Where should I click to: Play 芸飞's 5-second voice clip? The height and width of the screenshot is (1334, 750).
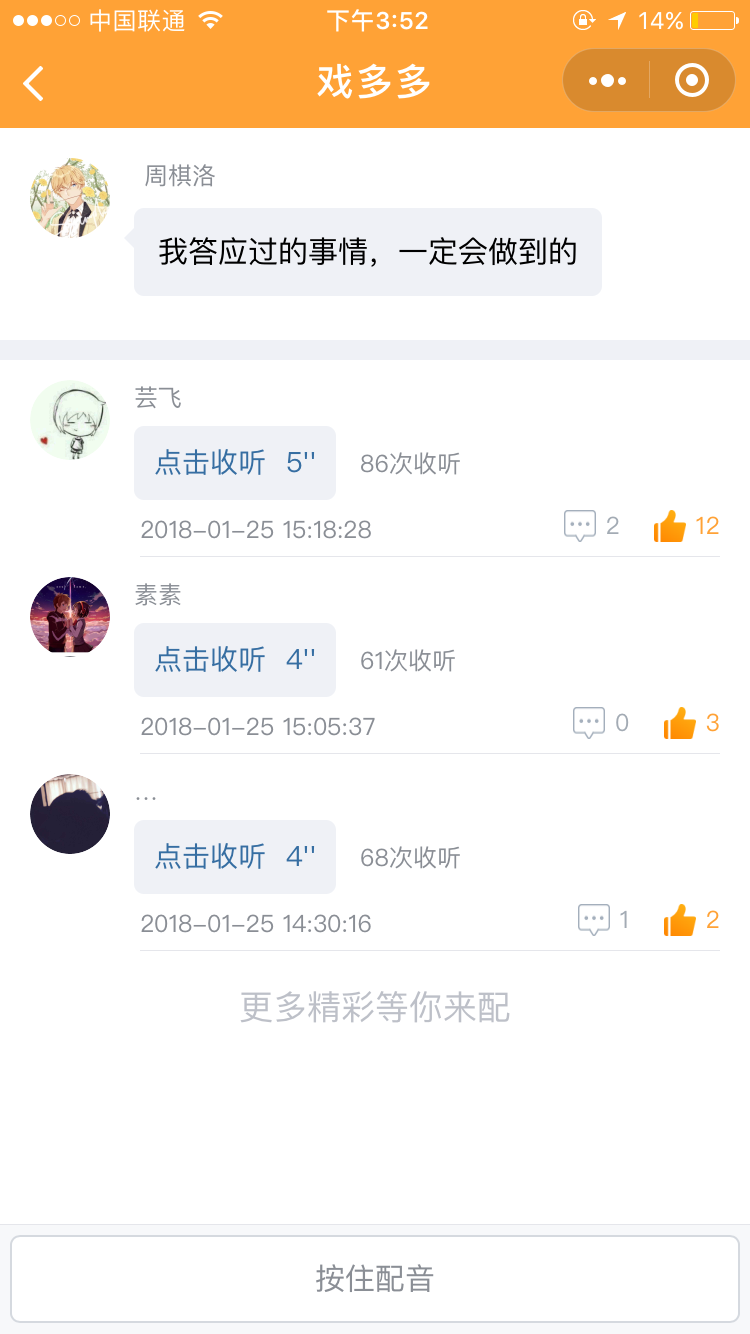click(235, 463)
